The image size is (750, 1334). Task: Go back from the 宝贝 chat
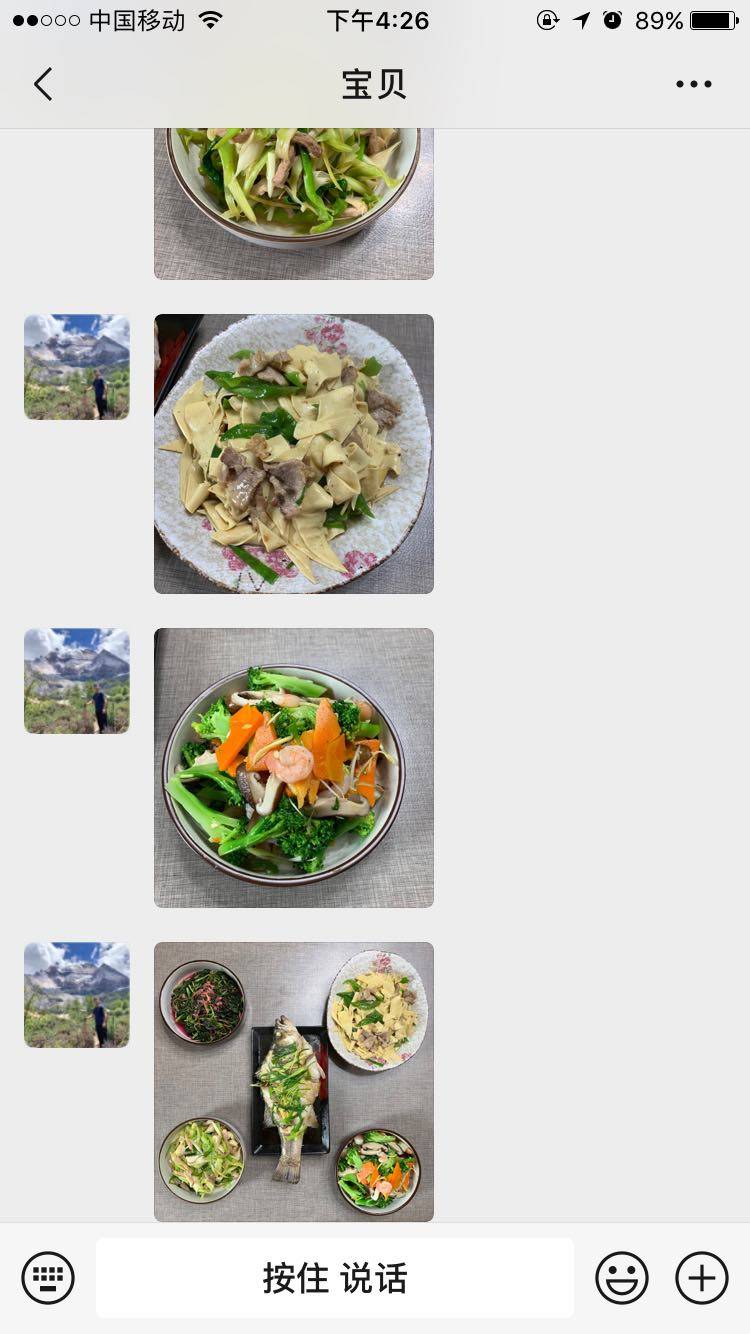(43, 85)
